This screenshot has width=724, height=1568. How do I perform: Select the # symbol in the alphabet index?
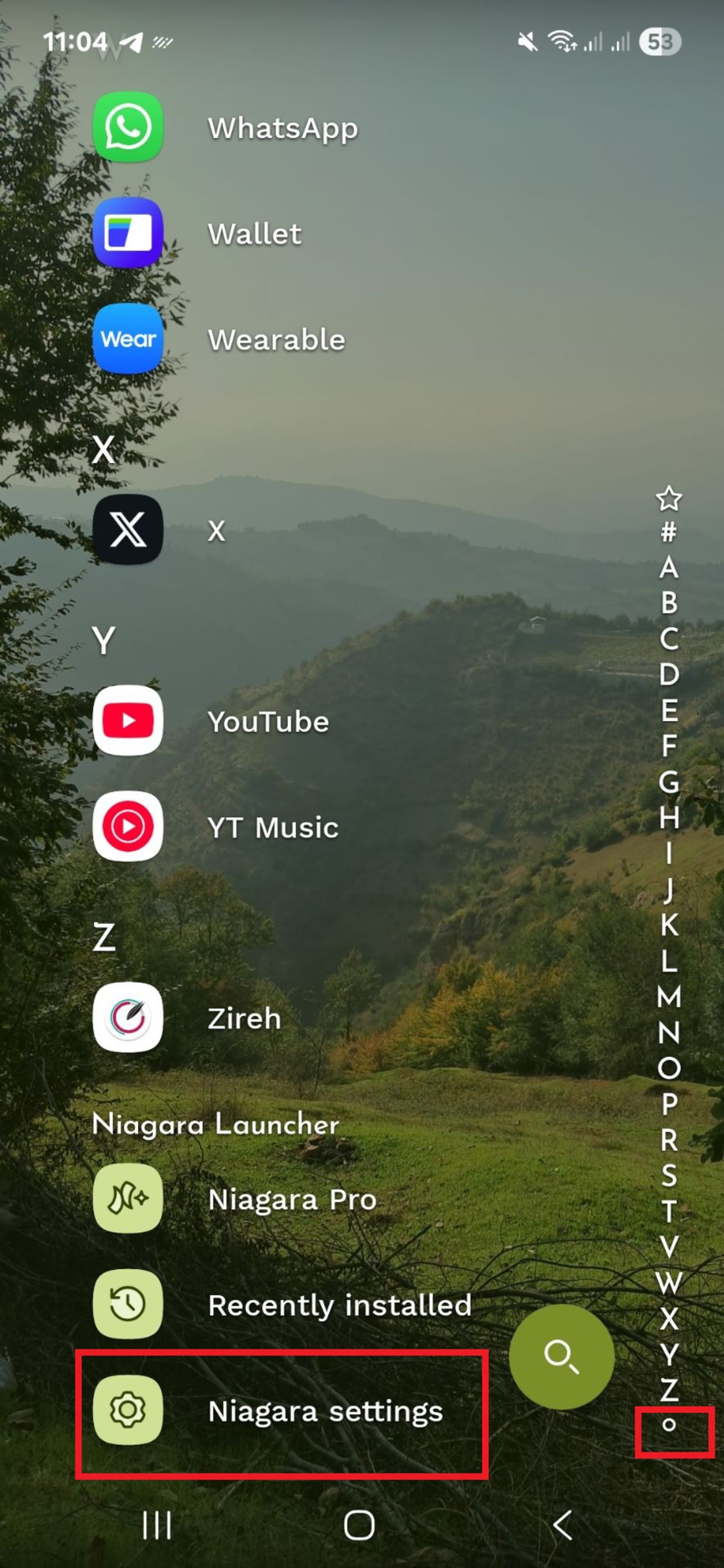(669, 532)
